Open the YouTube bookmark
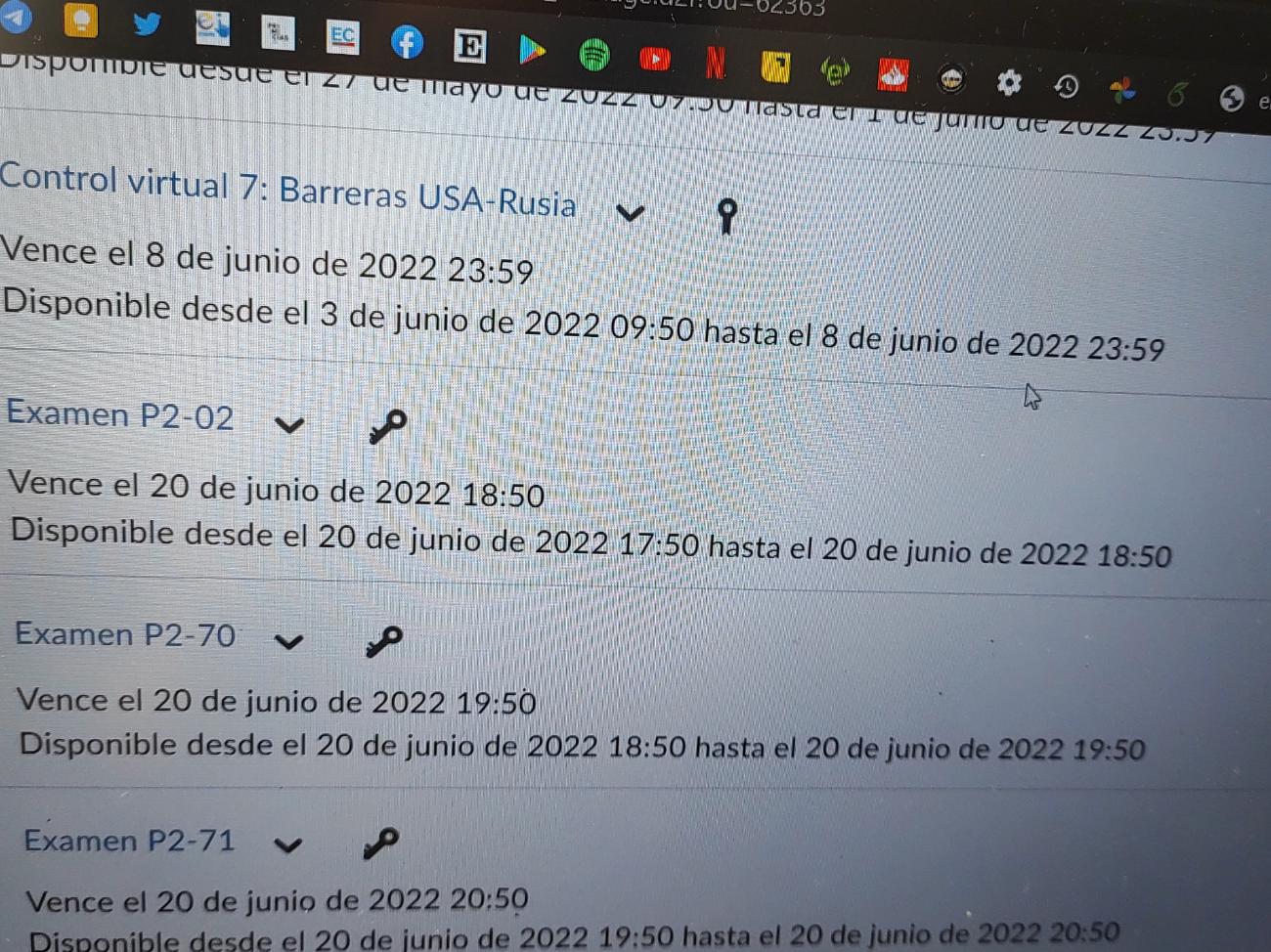1271x952 pixels. pos(654,60)
